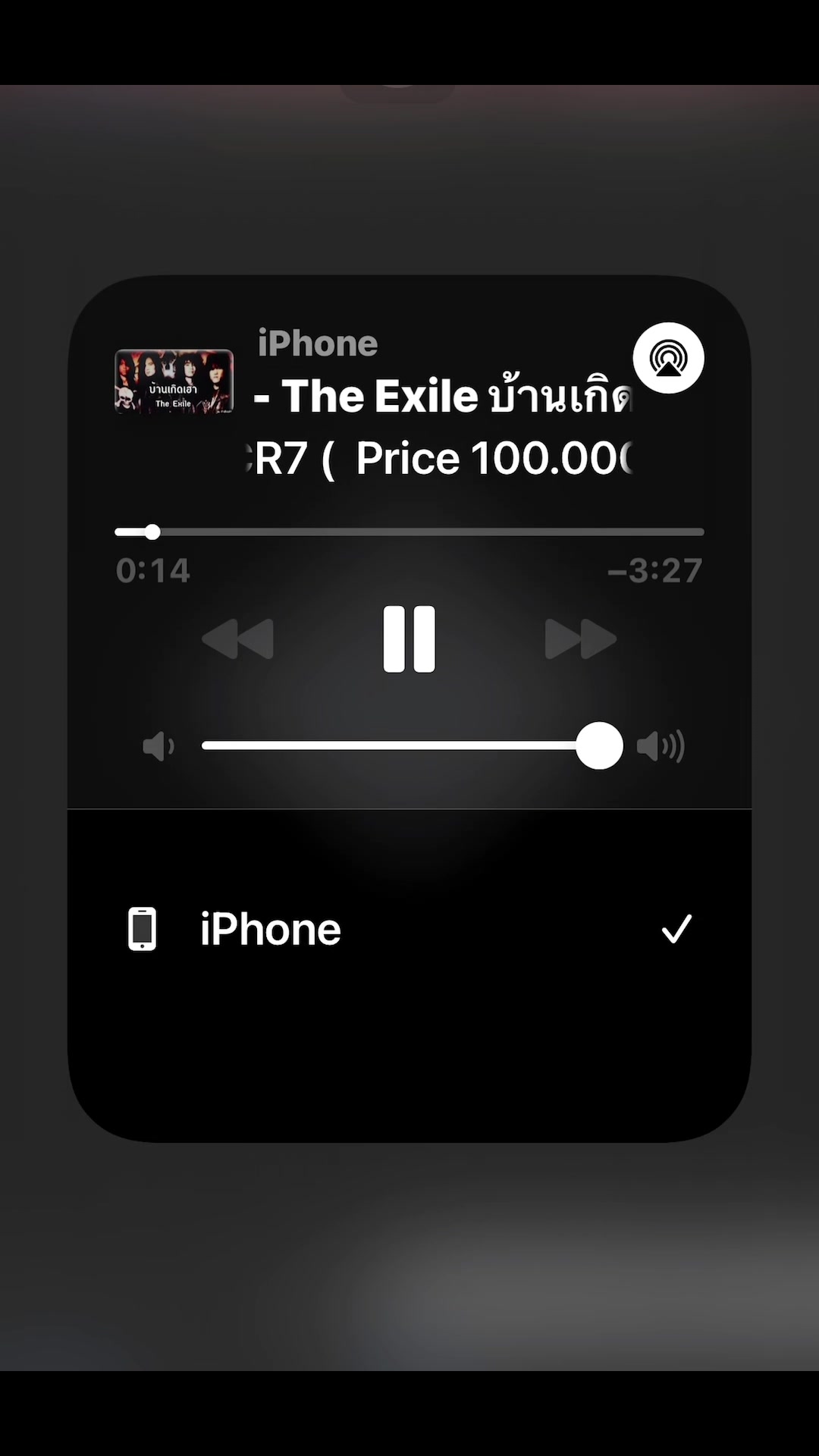Select iPhone as audio output
819x1456 pixels.
point(409,929)
